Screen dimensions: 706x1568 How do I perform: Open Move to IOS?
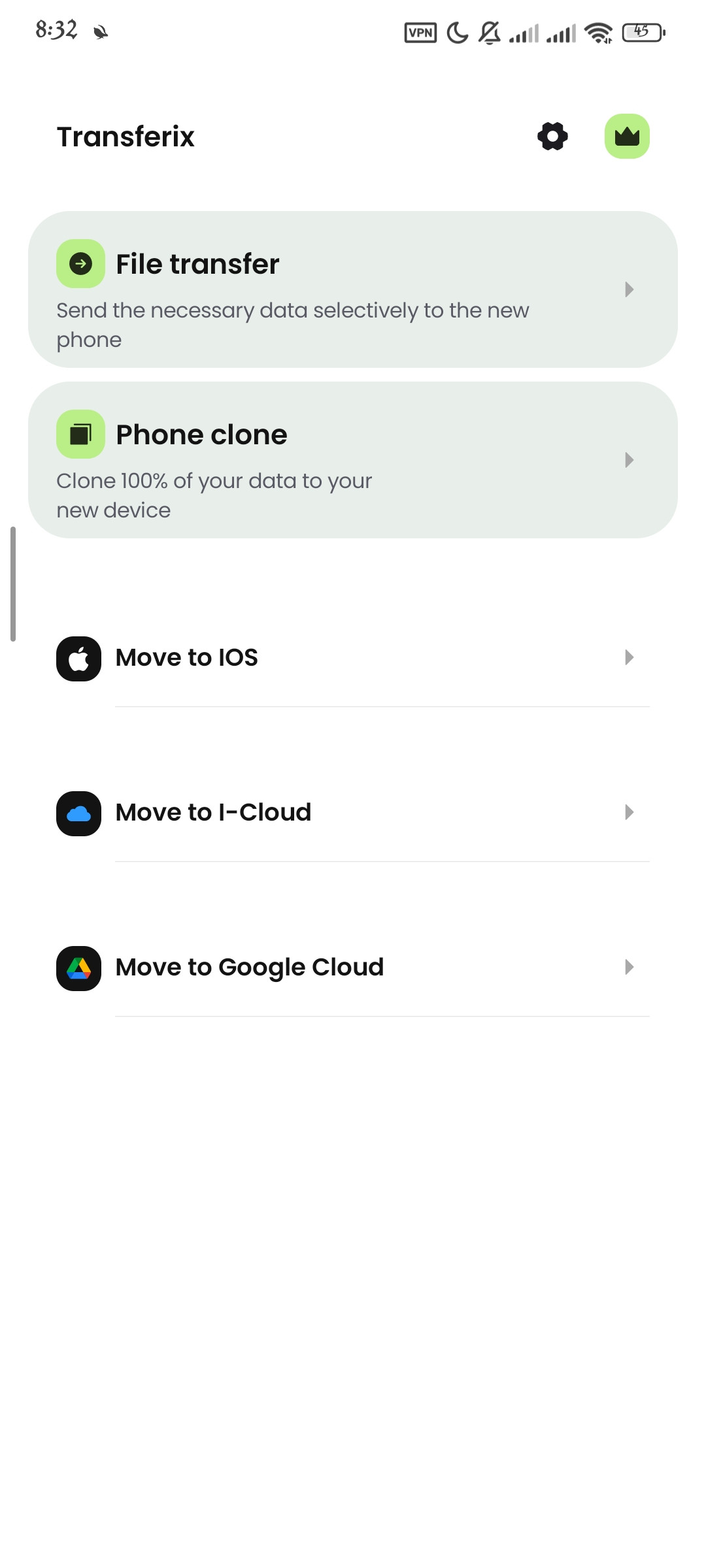tap(353, 658)
